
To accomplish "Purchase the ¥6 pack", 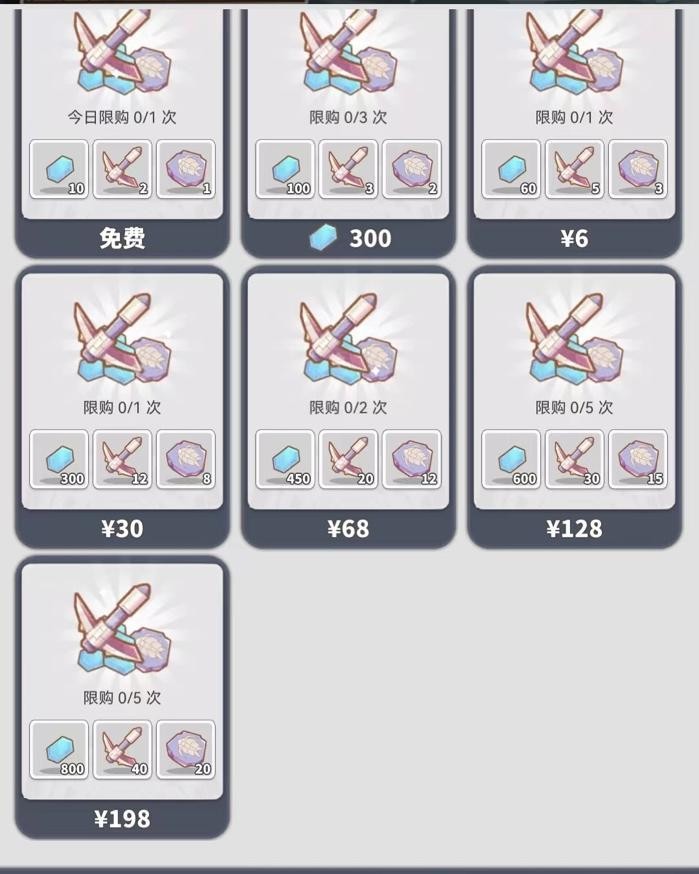I will [574, 238].
